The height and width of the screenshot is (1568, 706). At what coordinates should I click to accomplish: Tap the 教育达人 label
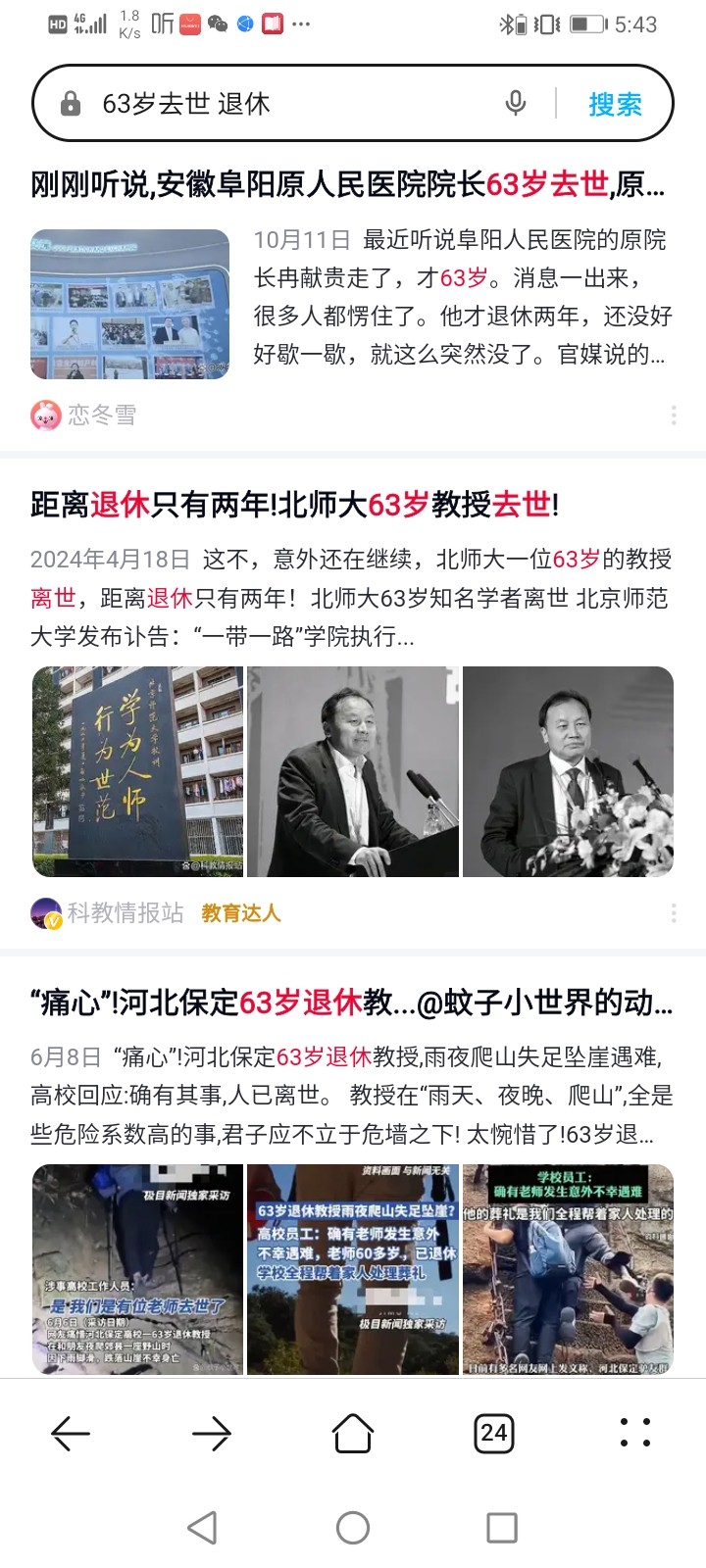(x=240, y=912)
